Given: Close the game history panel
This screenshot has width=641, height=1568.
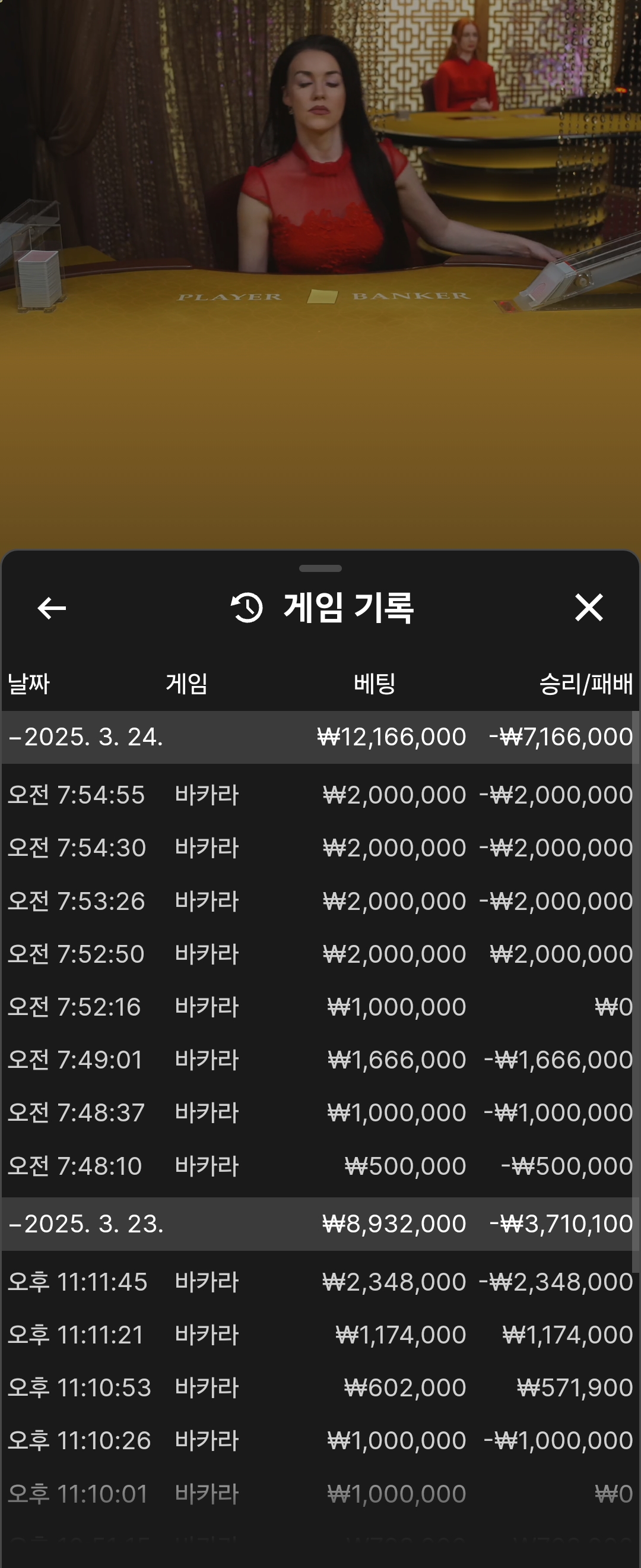Looking at the screenshot, I should pos(588,608).
